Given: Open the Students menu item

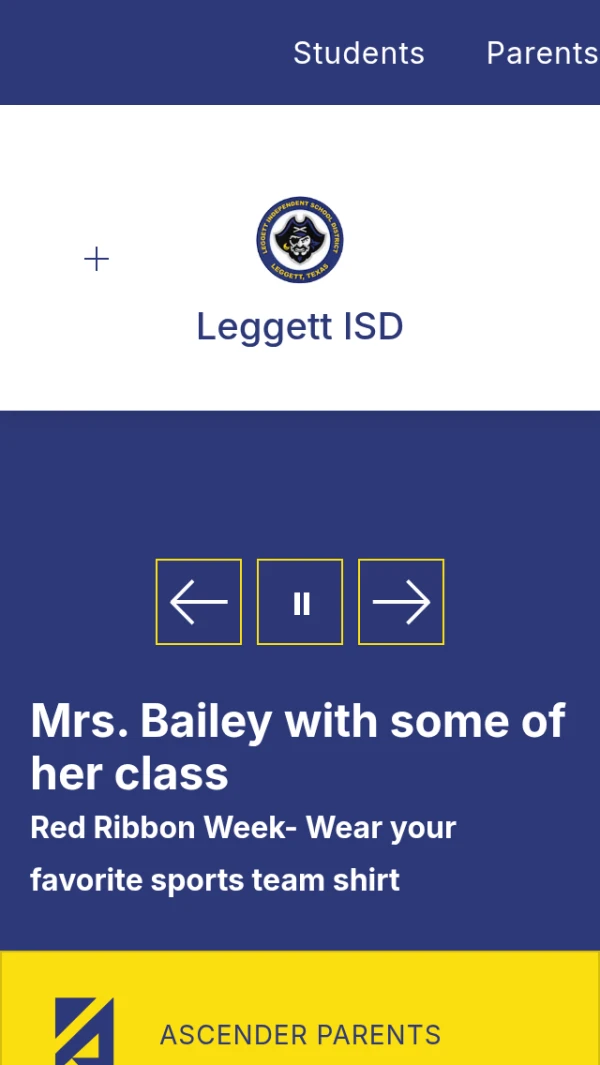Looking at the screenshot, I should [x=358, y=53].
